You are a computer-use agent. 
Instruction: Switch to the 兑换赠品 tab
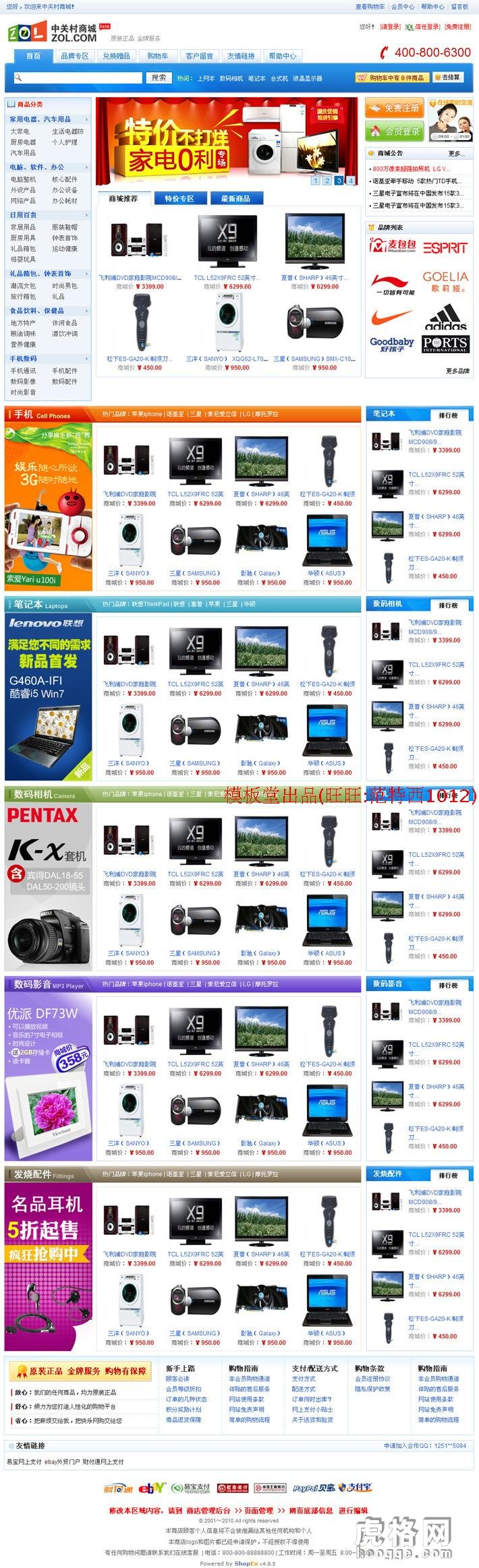pos(116,56)
